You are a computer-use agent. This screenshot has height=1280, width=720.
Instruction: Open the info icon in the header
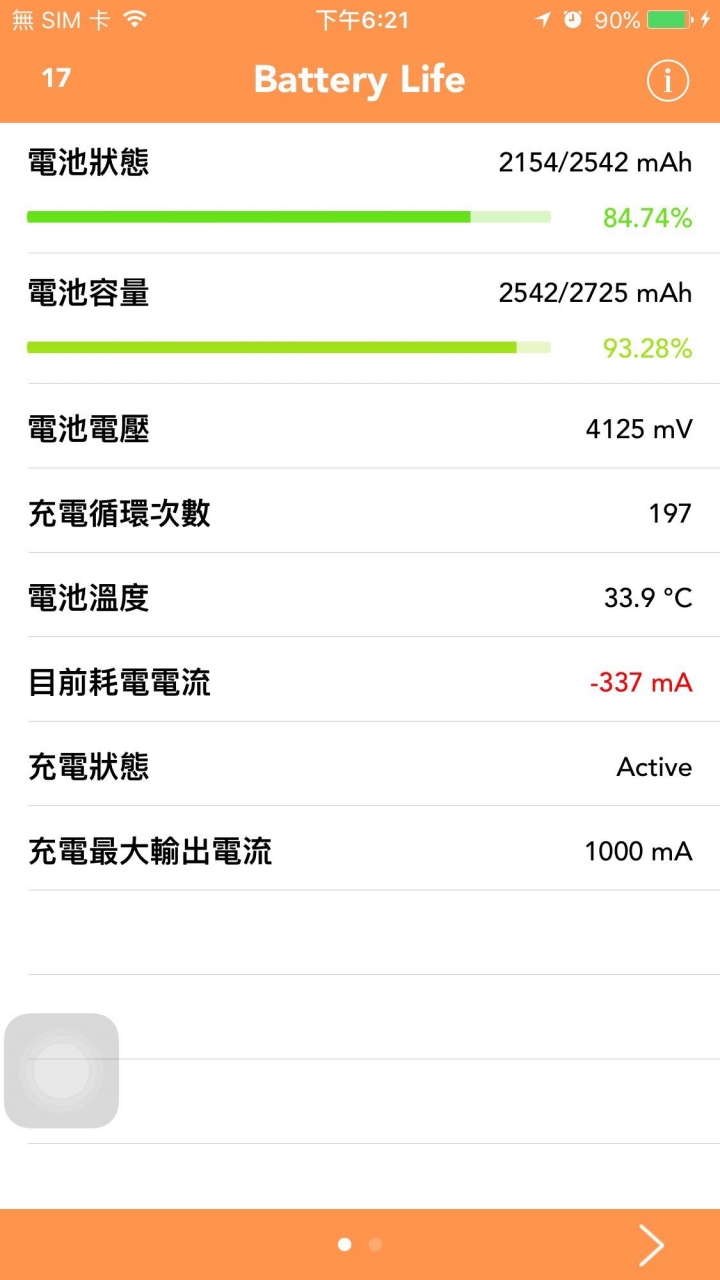(668, 80)
